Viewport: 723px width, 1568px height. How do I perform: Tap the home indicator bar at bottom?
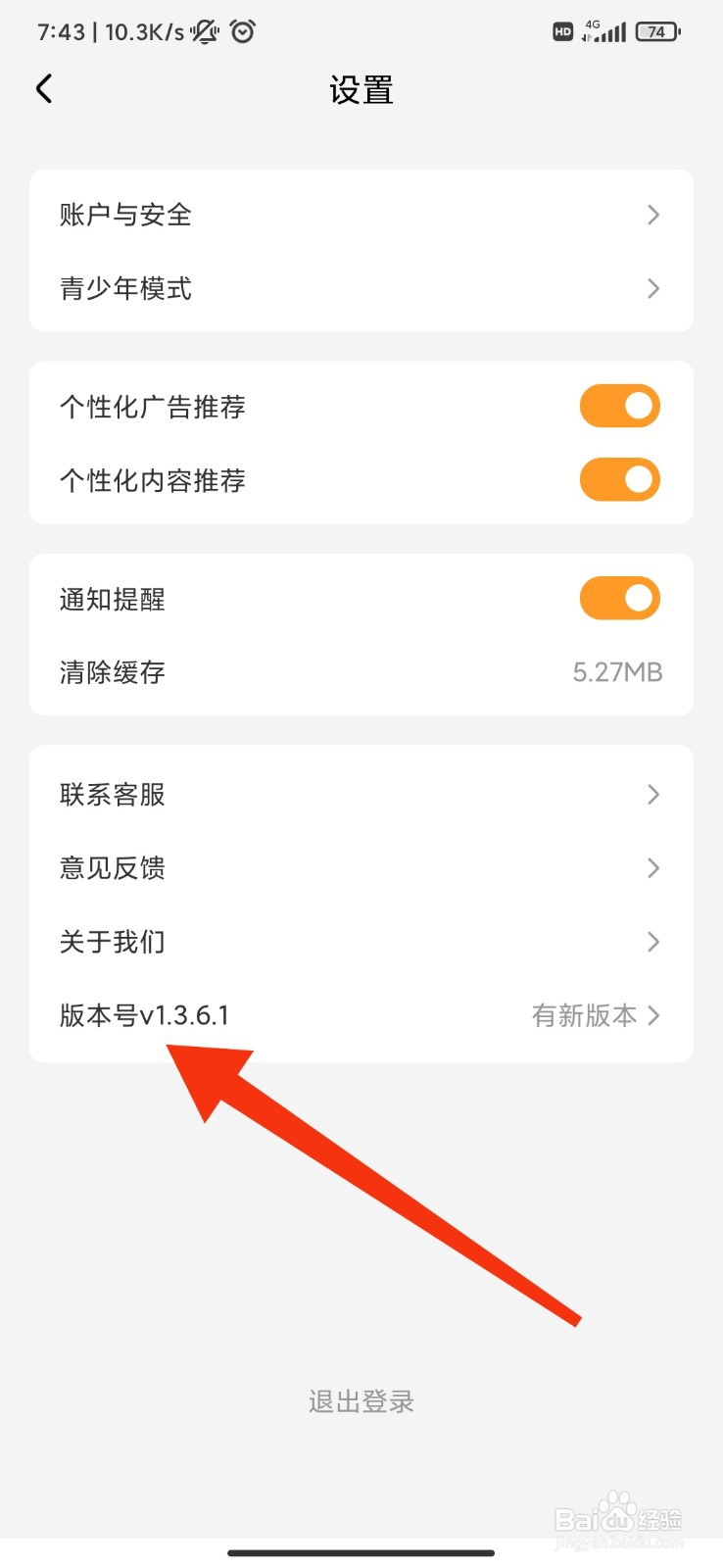point(361,1552)
